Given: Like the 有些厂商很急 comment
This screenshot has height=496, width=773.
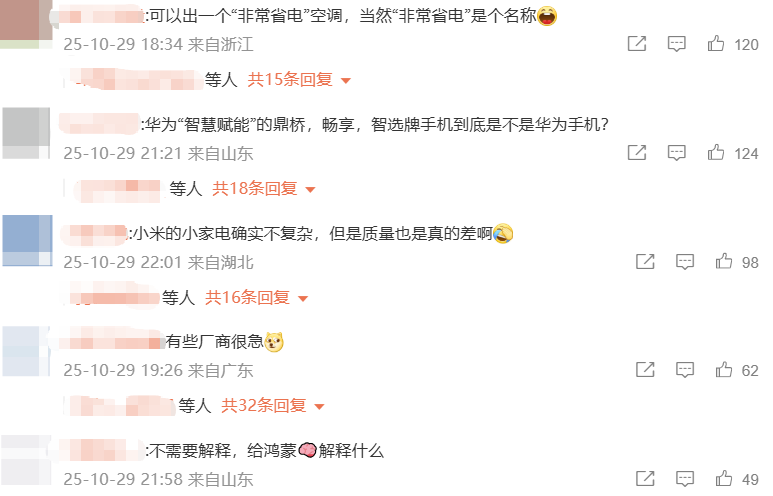Looking at the screenshot, I should coord(724,371).
